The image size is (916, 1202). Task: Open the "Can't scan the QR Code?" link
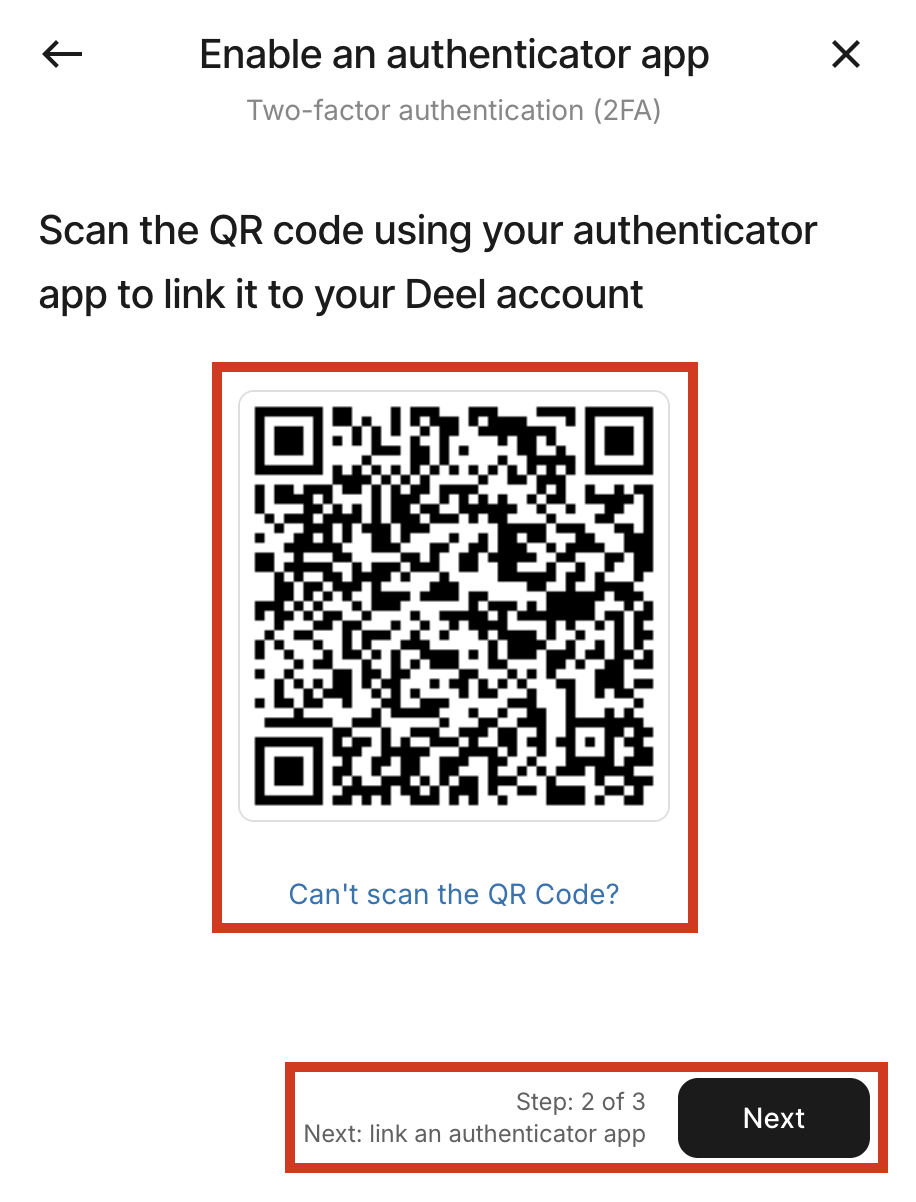[454, 893]
